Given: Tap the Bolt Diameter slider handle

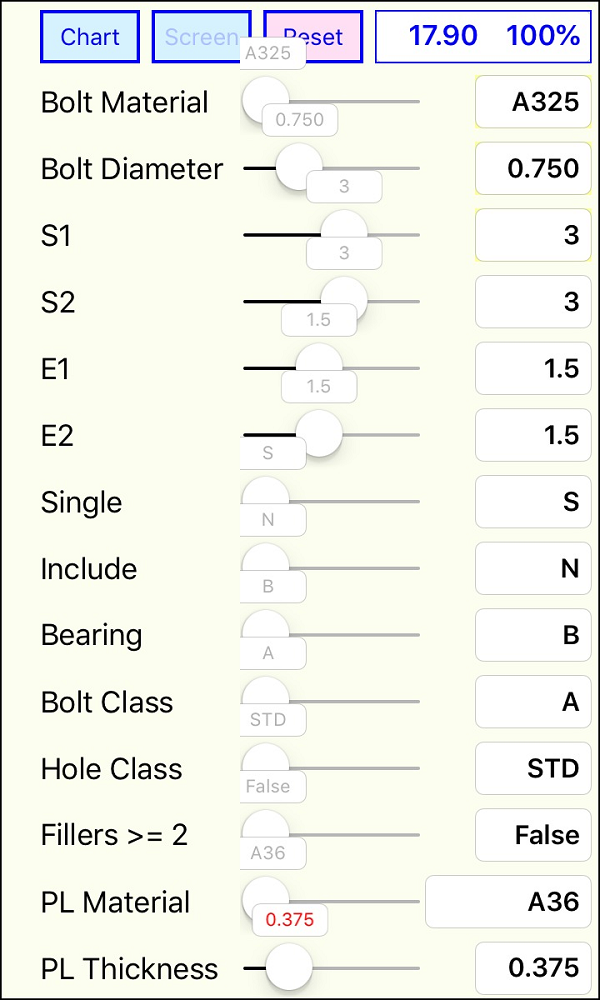Looking at the screenshot, I should [299, 168].
